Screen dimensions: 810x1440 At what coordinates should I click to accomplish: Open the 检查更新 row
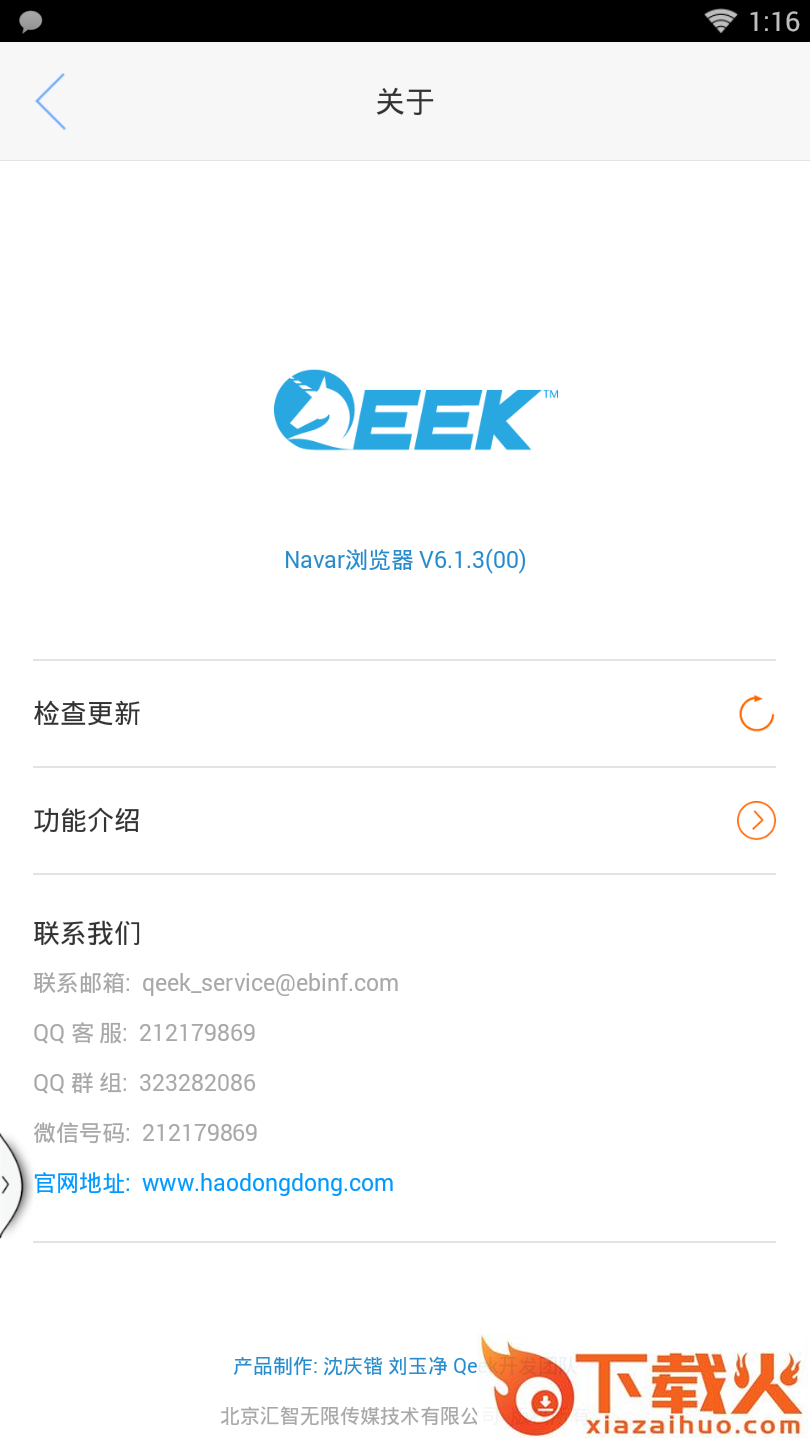[404, 714]
